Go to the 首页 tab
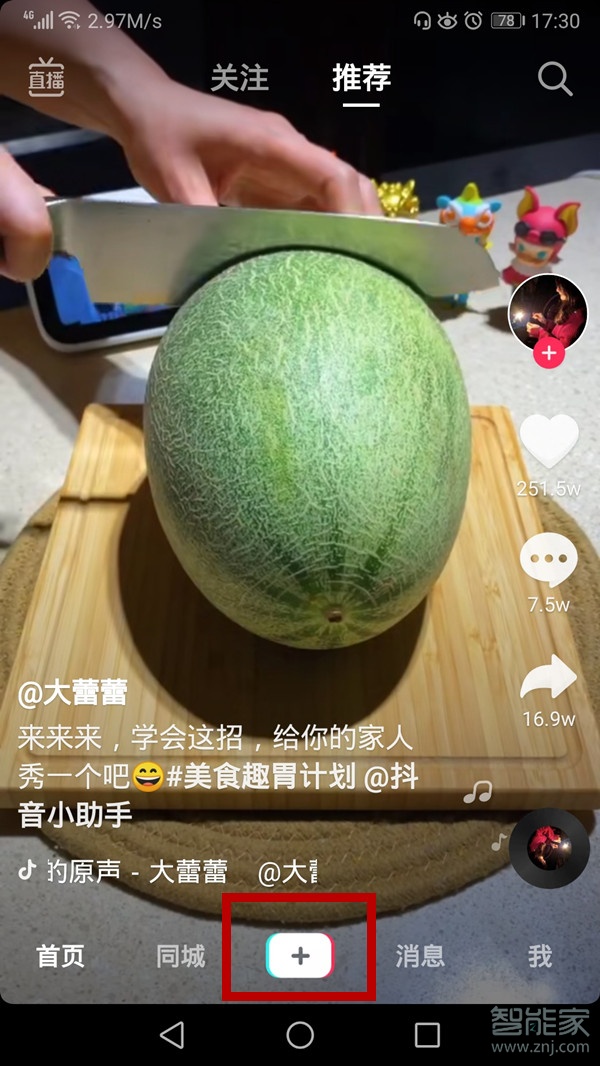Viewport: 600px width, 1066px height. (x=61, y=956)
